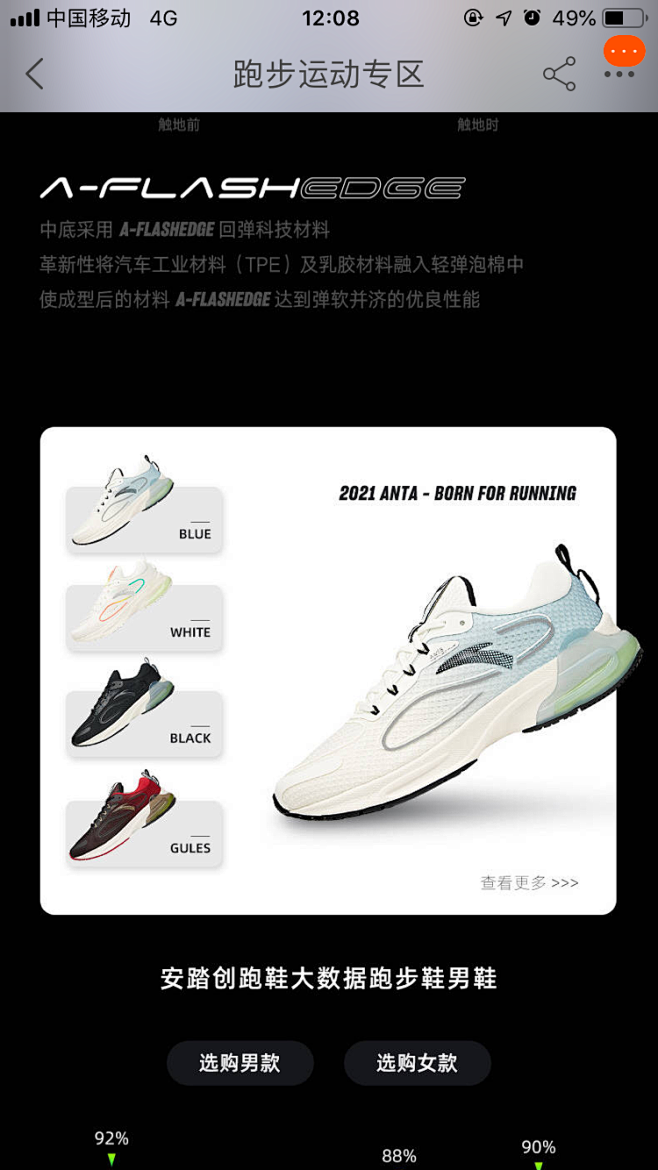This screenshot has height=1170, width=658.
Task: Open 查看更多 >>> link
Action: pos(529,883)
